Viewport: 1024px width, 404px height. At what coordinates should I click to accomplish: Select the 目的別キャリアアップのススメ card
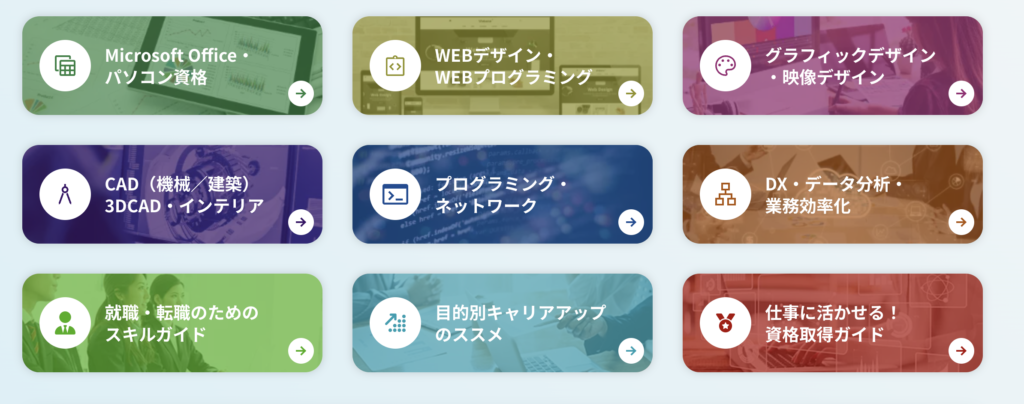coord(502,324)
